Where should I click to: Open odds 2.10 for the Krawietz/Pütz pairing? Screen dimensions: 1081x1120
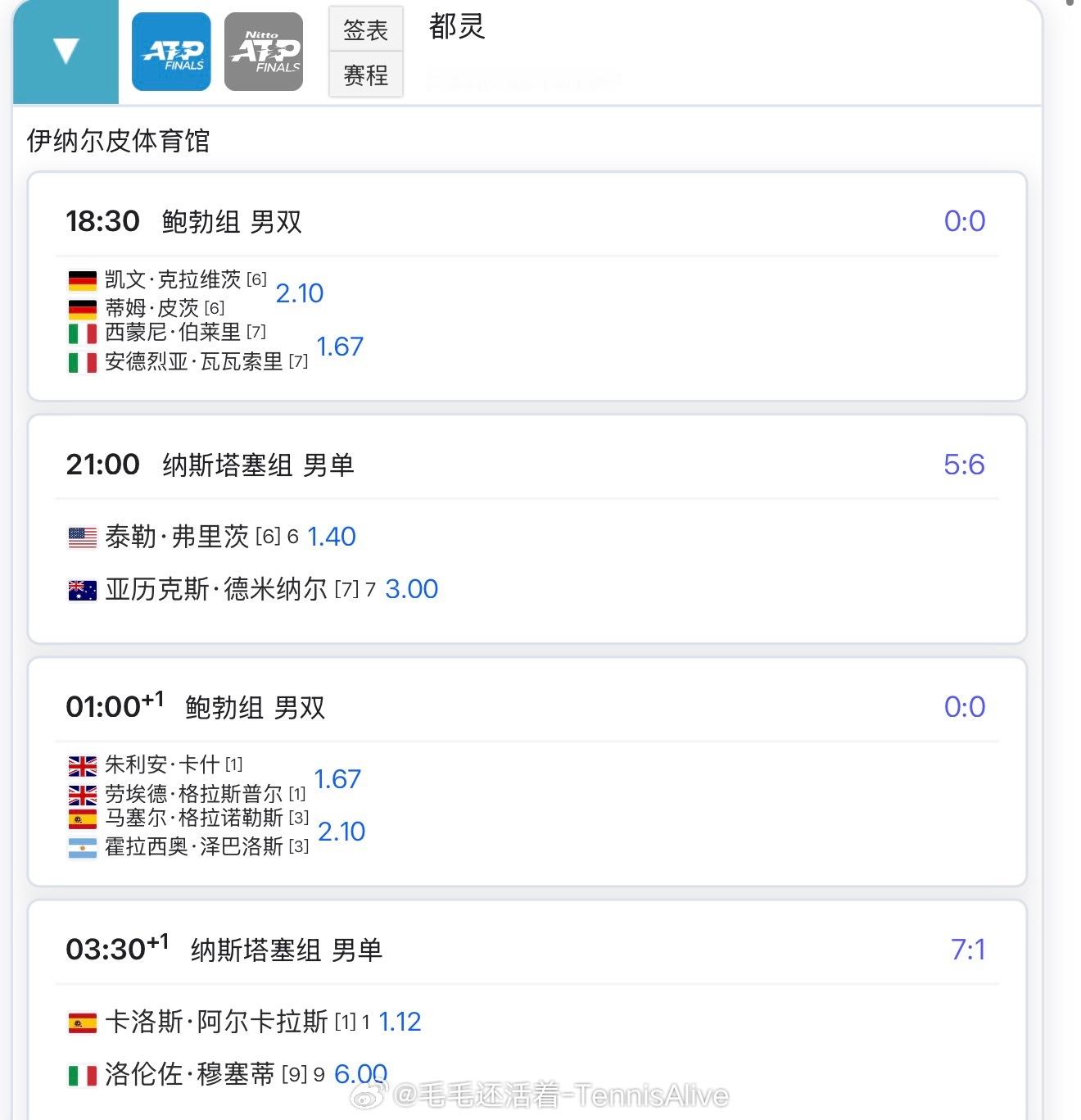(300, 293)
